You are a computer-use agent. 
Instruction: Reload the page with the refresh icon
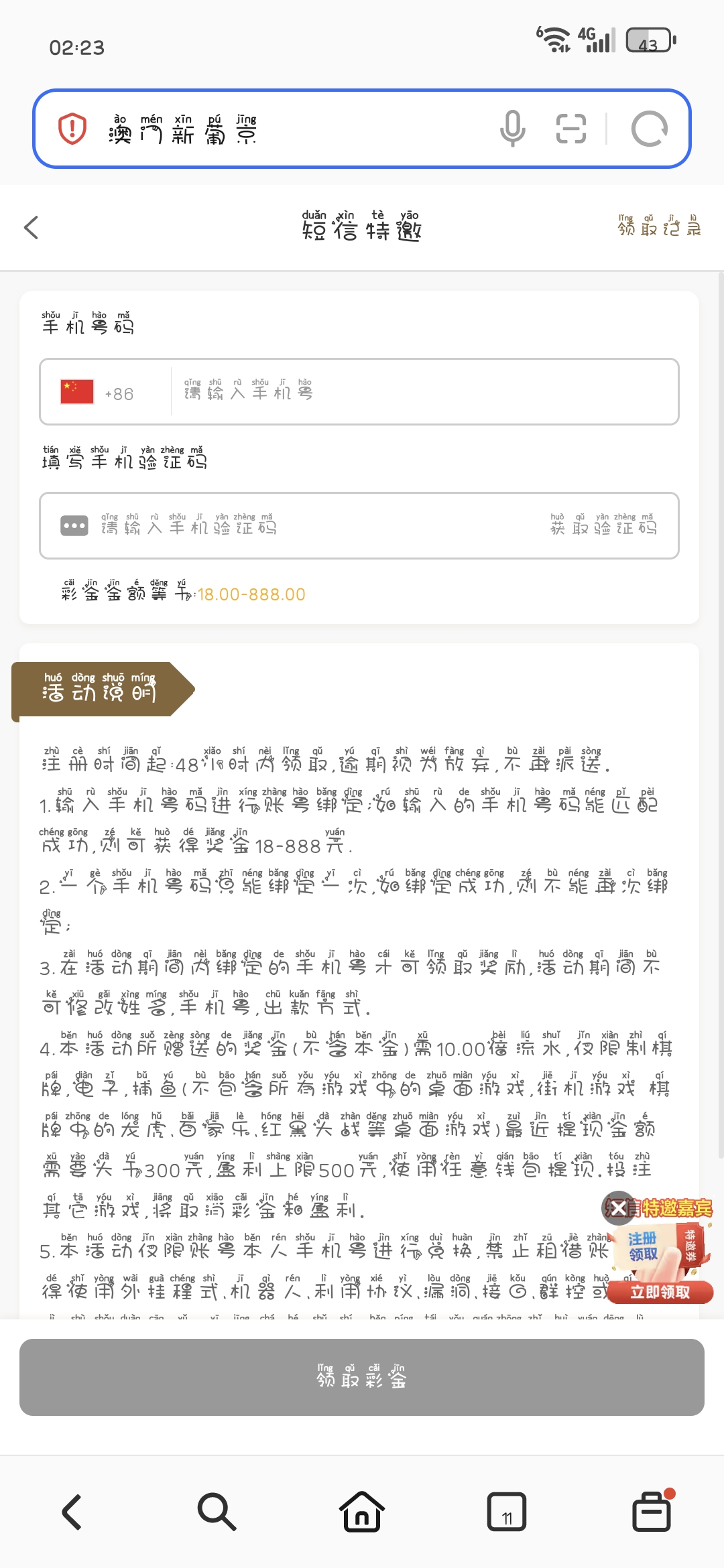pos(649,129)
